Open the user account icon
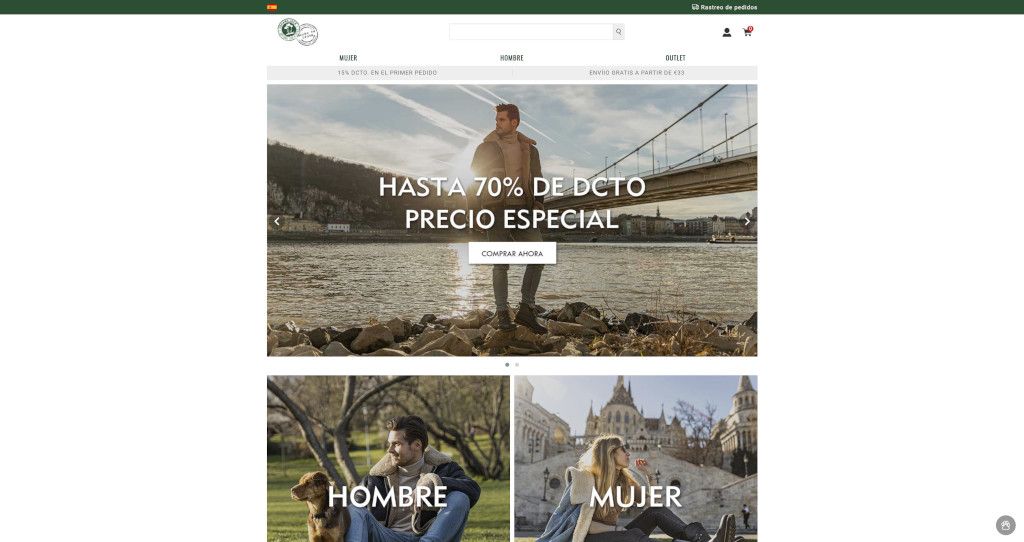1024x542 pixels. [x=727, y=32]
